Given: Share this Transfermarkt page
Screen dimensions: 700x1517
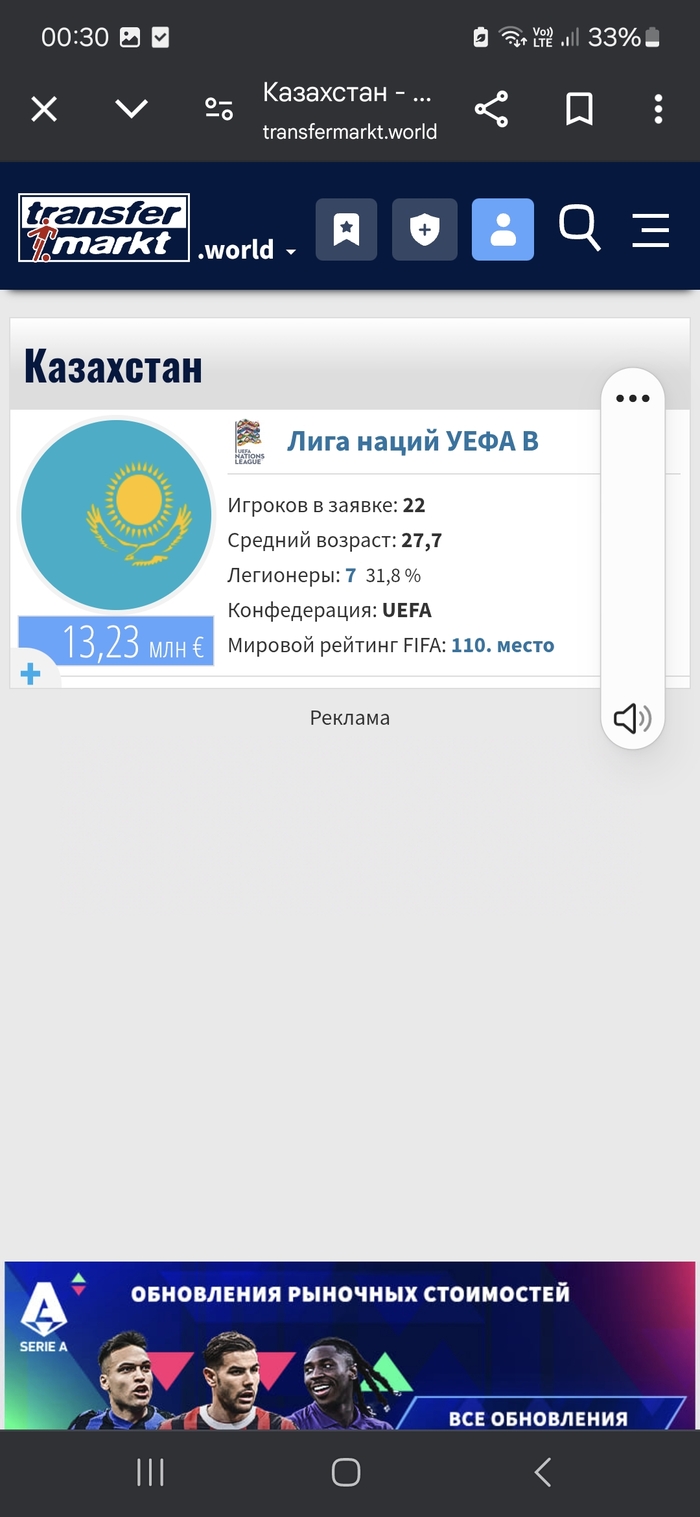Looking at the screenshot, I should [491, 109].
